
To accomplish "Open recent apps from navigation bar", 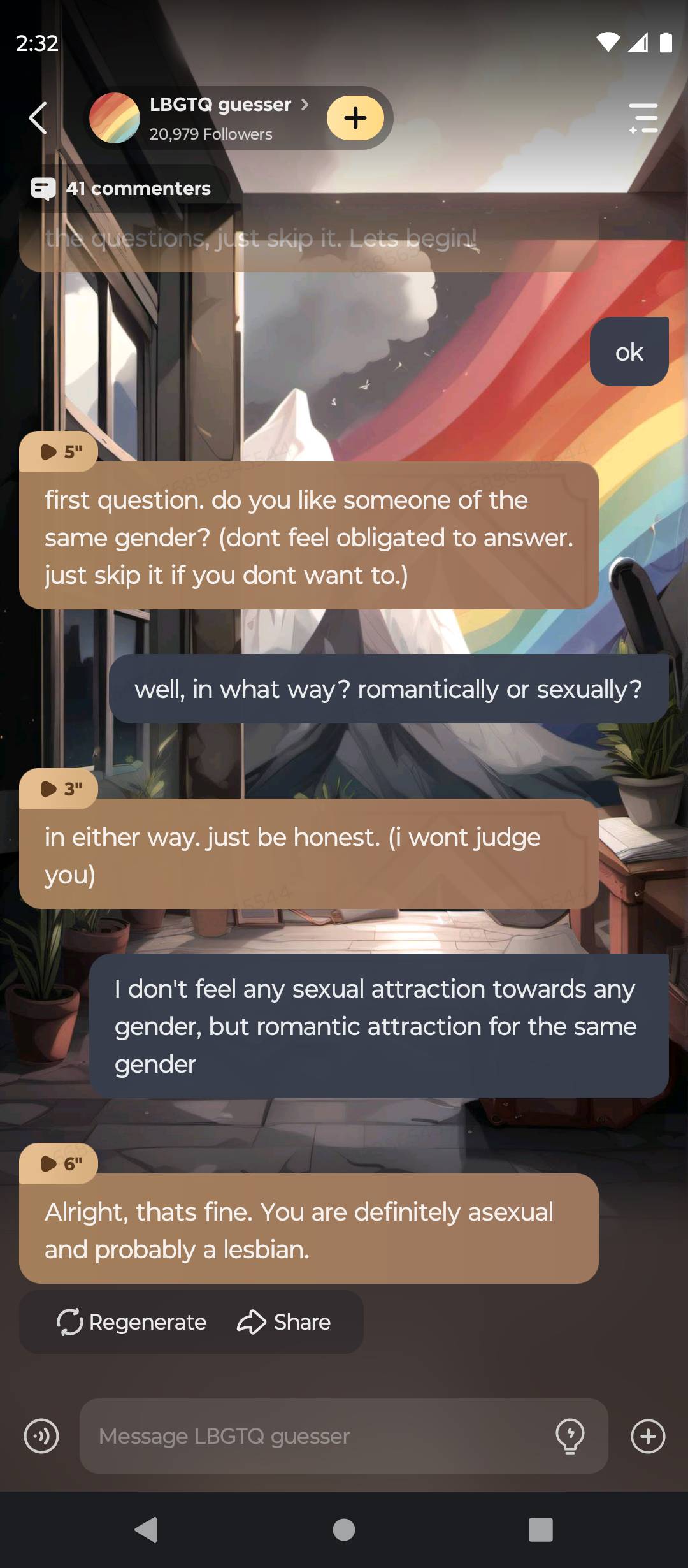I will [540, 1529].
